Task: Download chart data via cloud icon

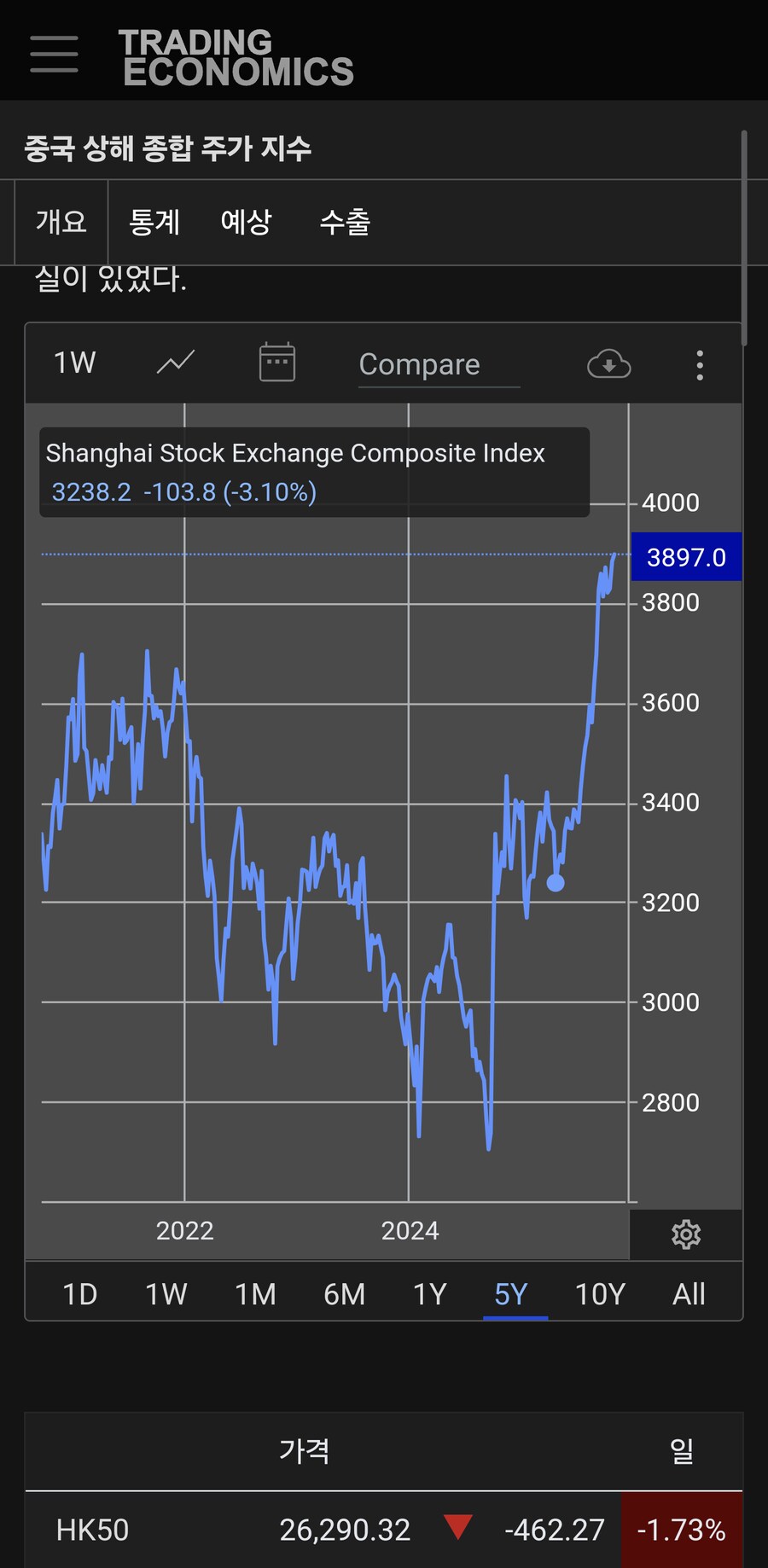Action: coord(609,364)
